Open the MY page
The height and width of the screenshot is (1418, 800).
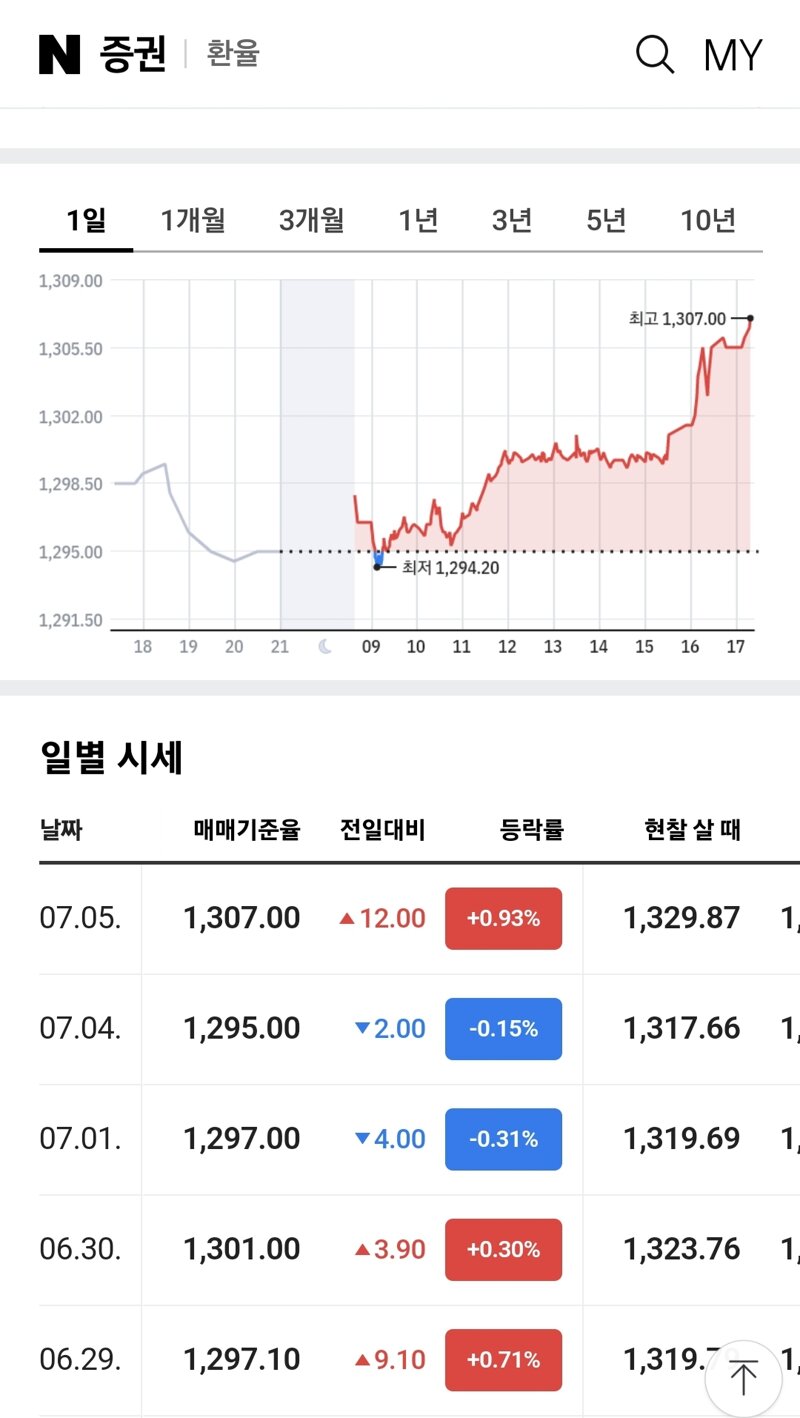click(733, 55)
